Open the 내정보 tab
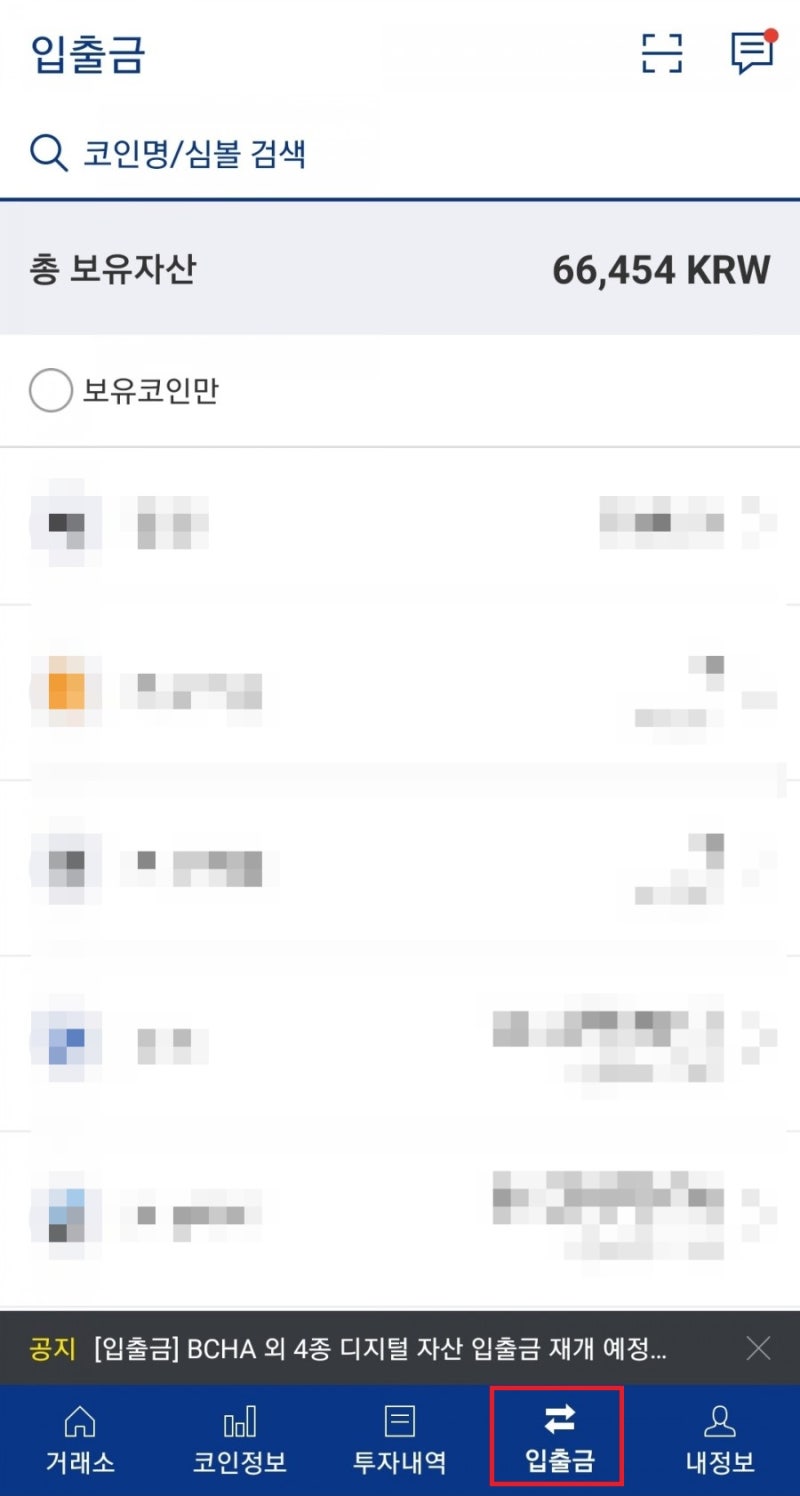800x1496 pixels. [718, 1435]
